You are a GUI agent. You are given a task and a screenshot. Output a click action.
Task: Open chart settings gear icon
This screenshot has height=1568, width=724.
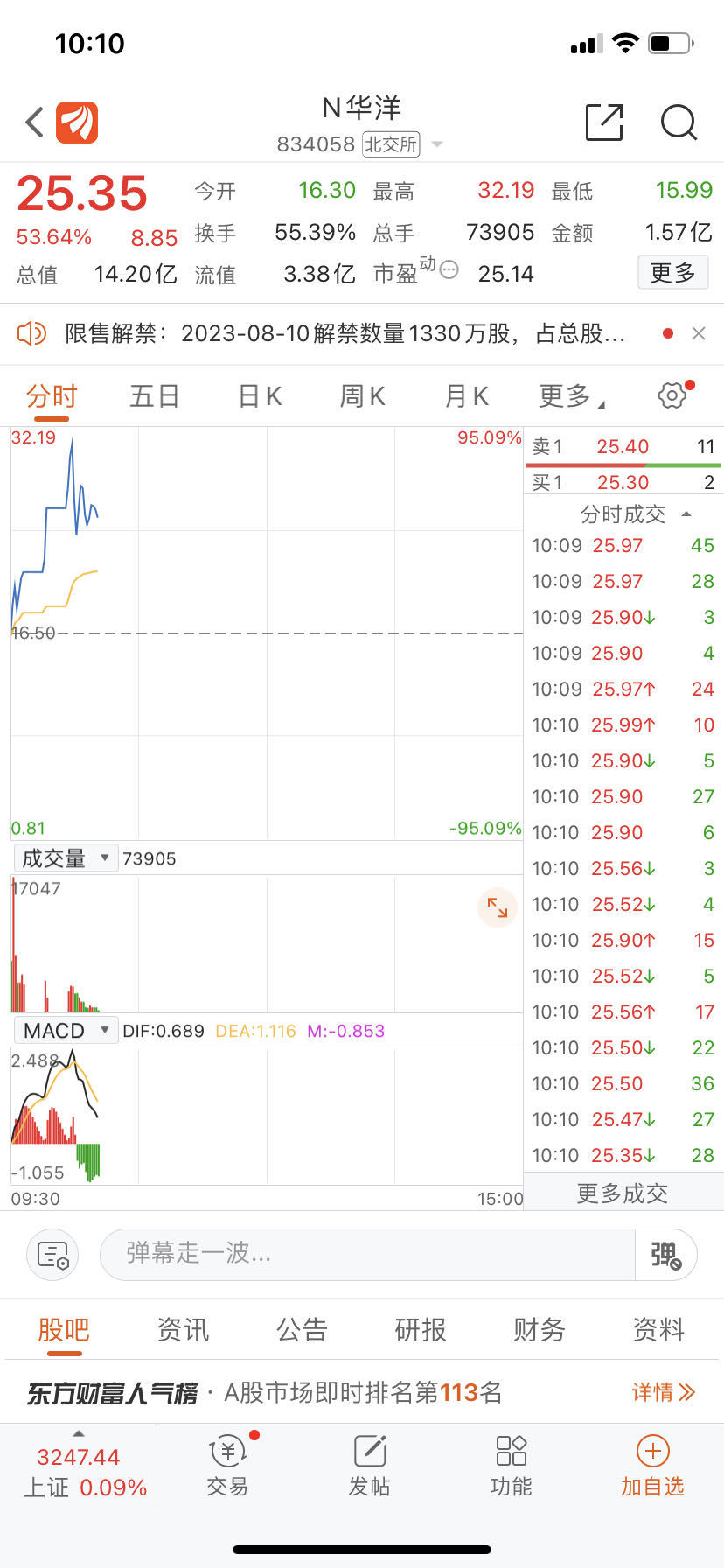[x=672, y=395]
